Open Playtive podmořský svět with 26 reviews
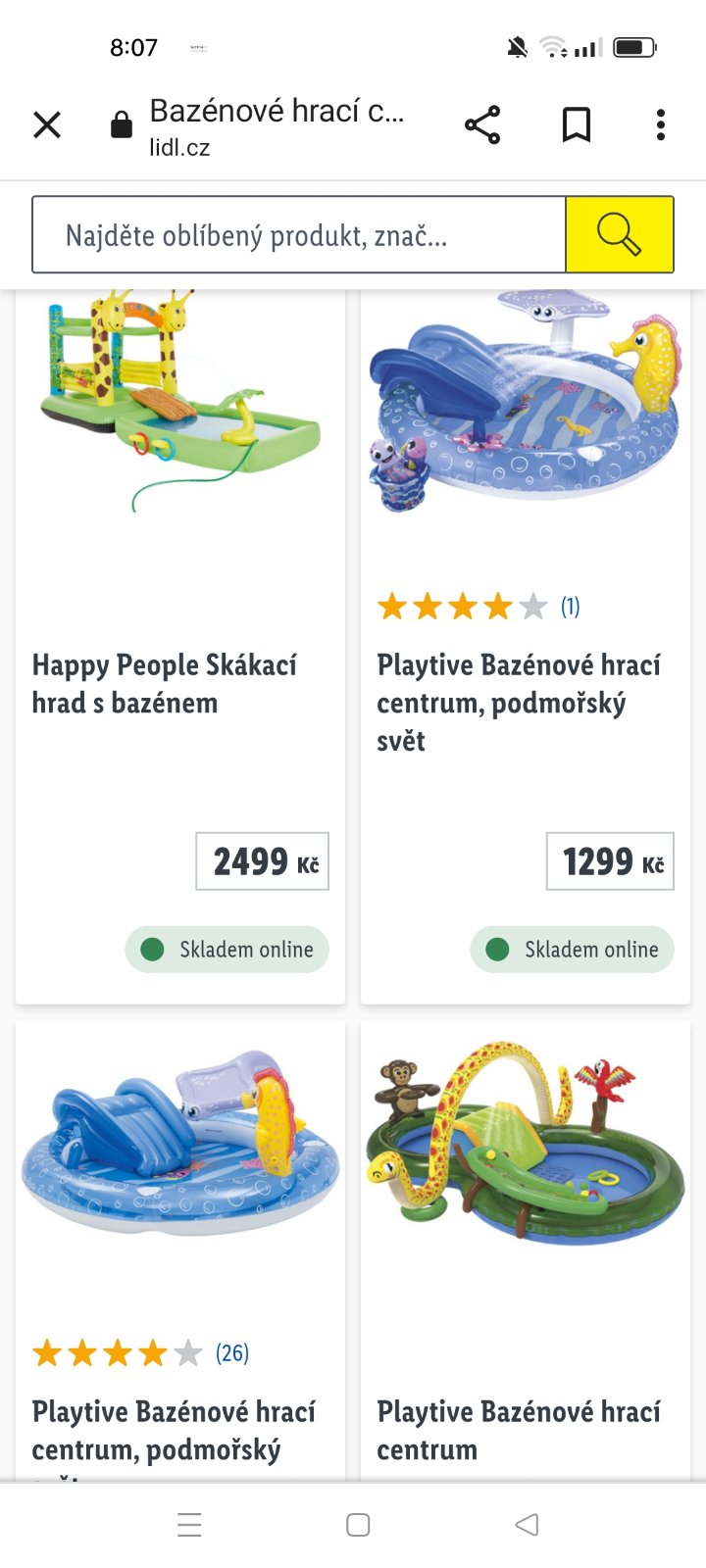706x1568 pixels. point(173,1429)
